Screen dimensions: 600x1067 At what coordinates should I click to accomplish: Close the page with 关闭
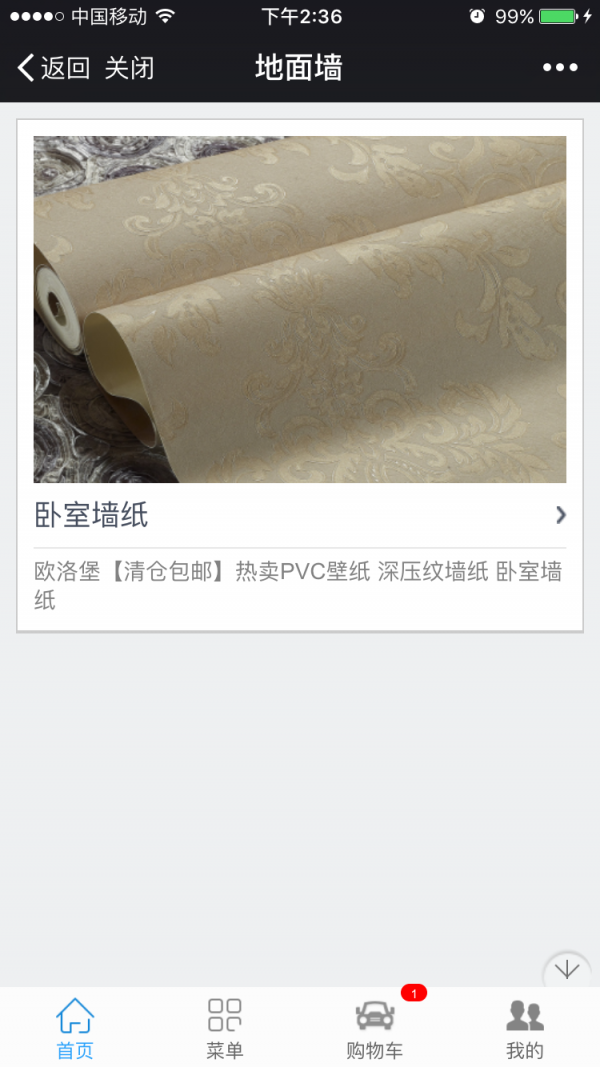130,68
